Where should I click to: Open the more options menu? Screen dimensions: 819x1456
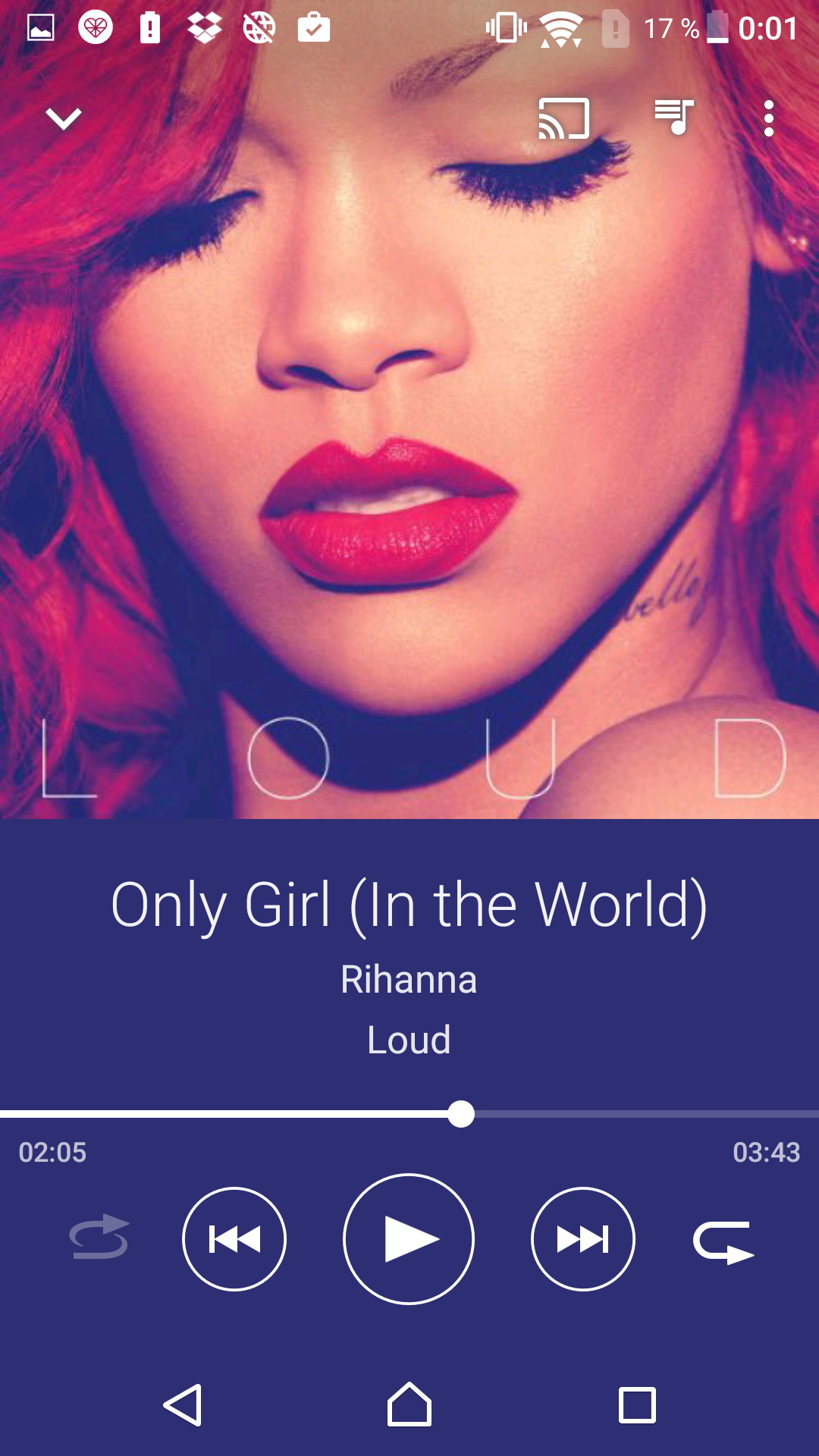(769, 118)
